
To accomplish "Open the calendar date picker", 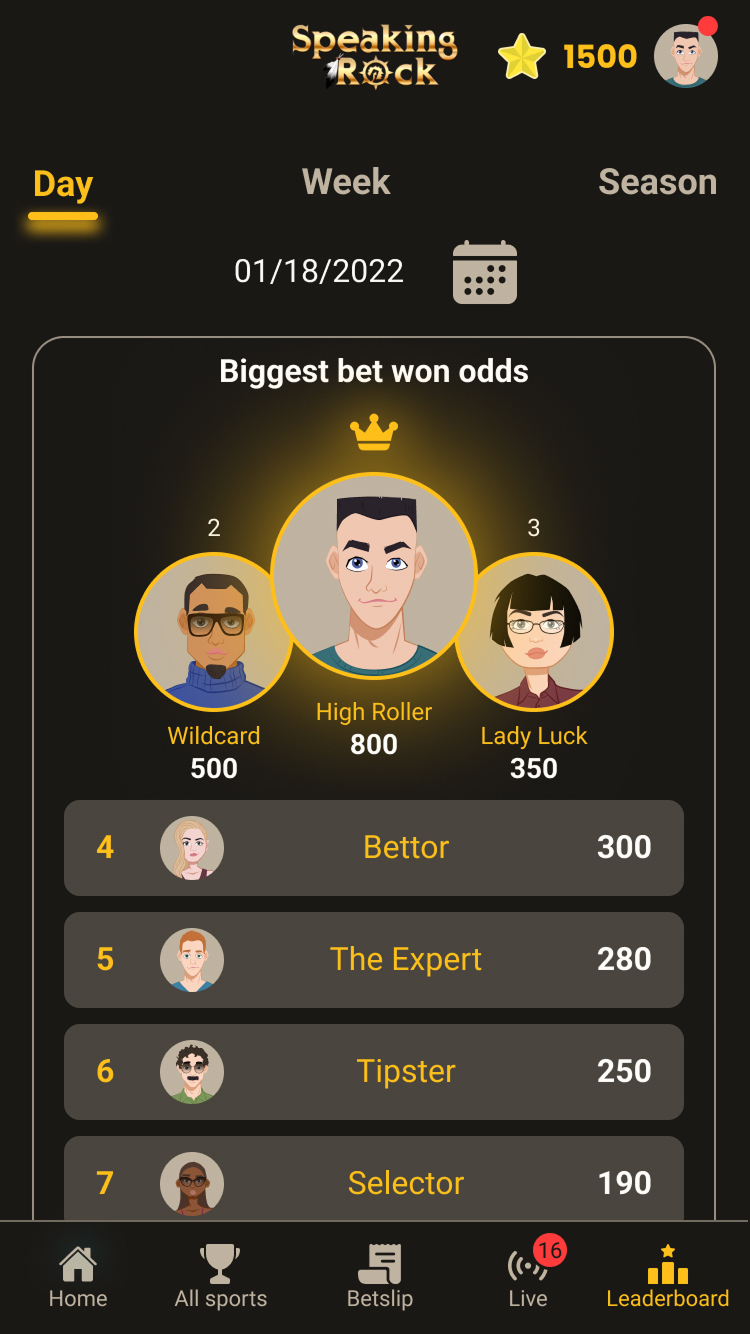I will 485,272.
